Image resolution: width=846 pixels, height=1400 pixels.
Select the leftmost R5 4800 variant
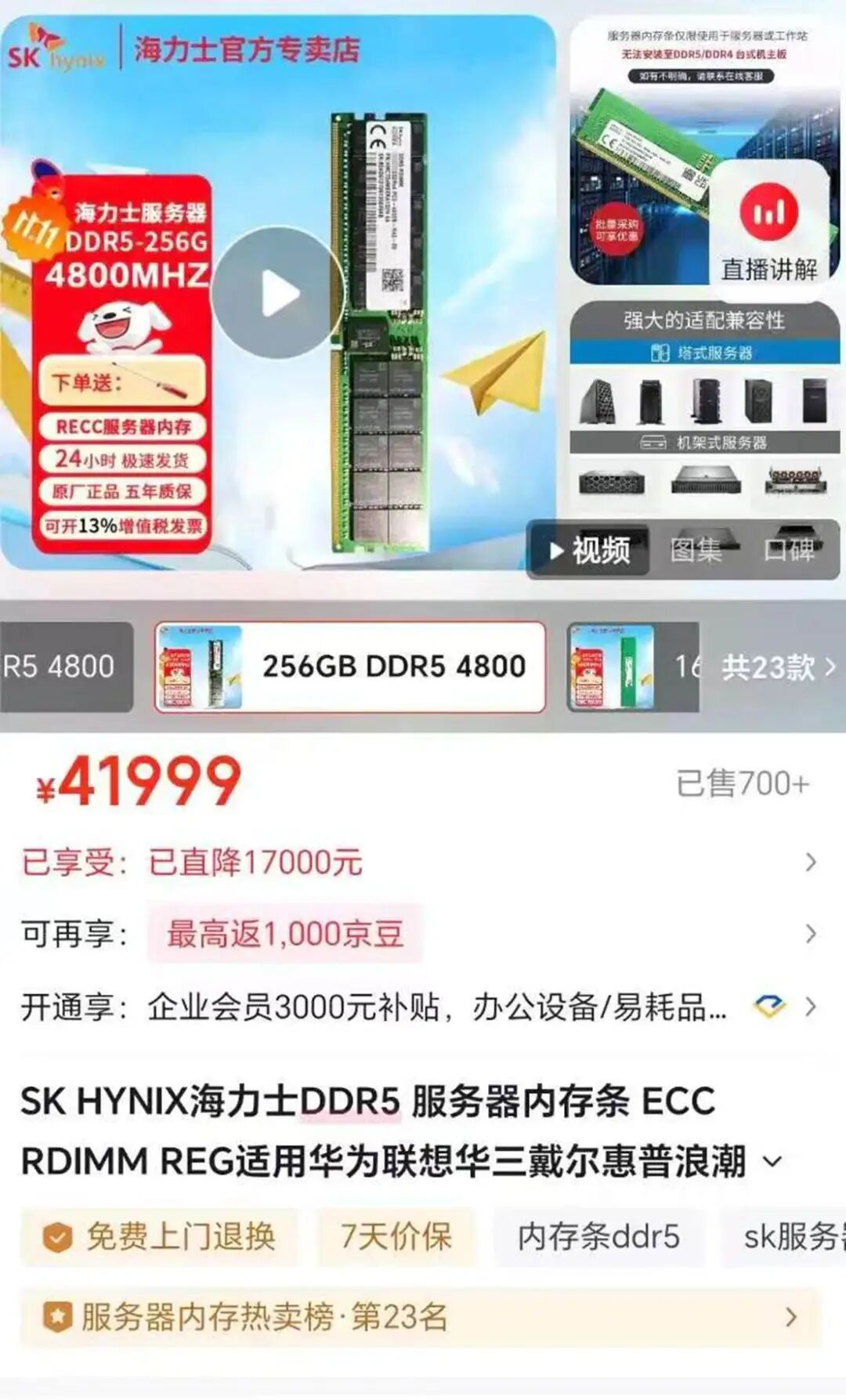[x=59, y=666]
